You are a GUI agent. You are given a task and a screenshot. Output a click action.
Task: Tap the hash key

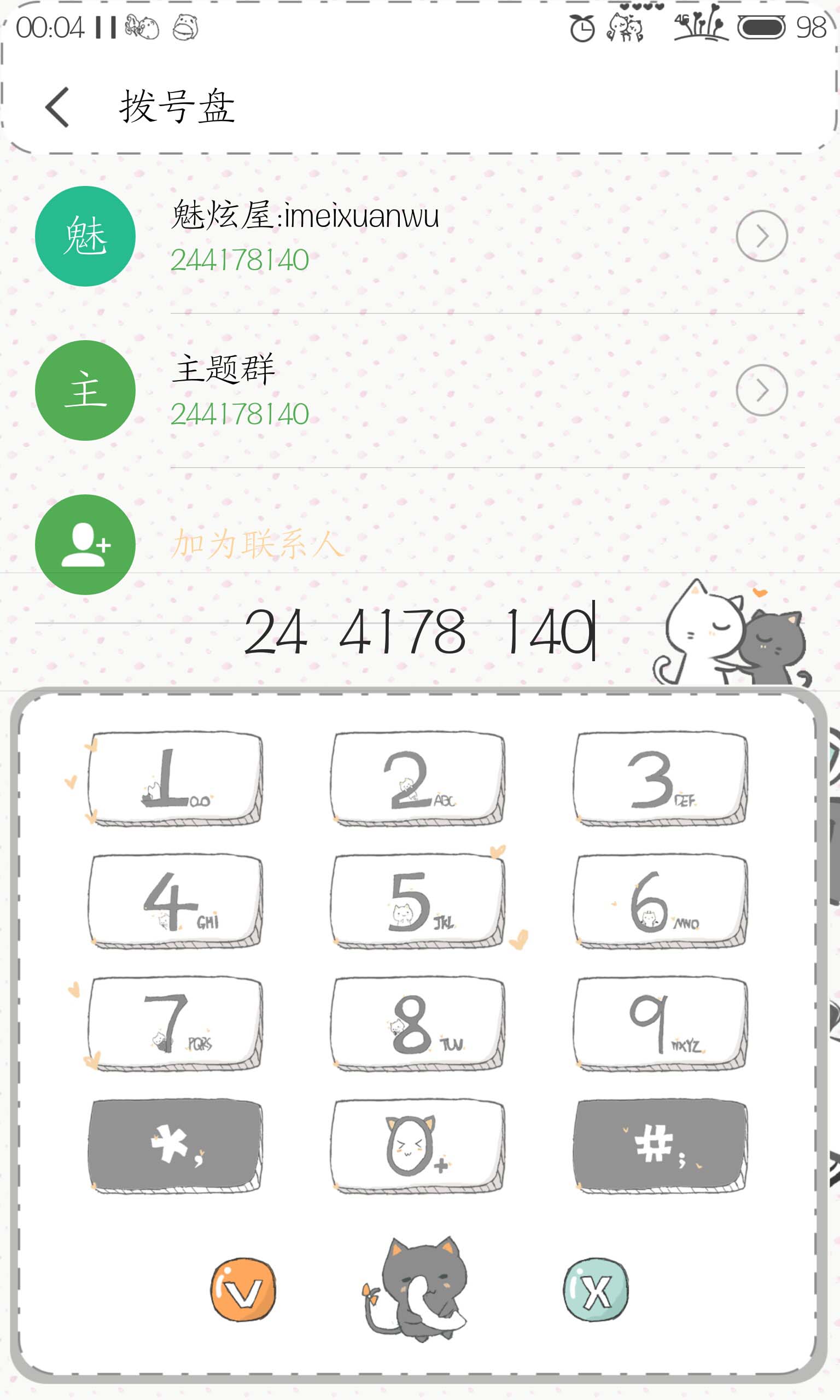pos(660,1146)
